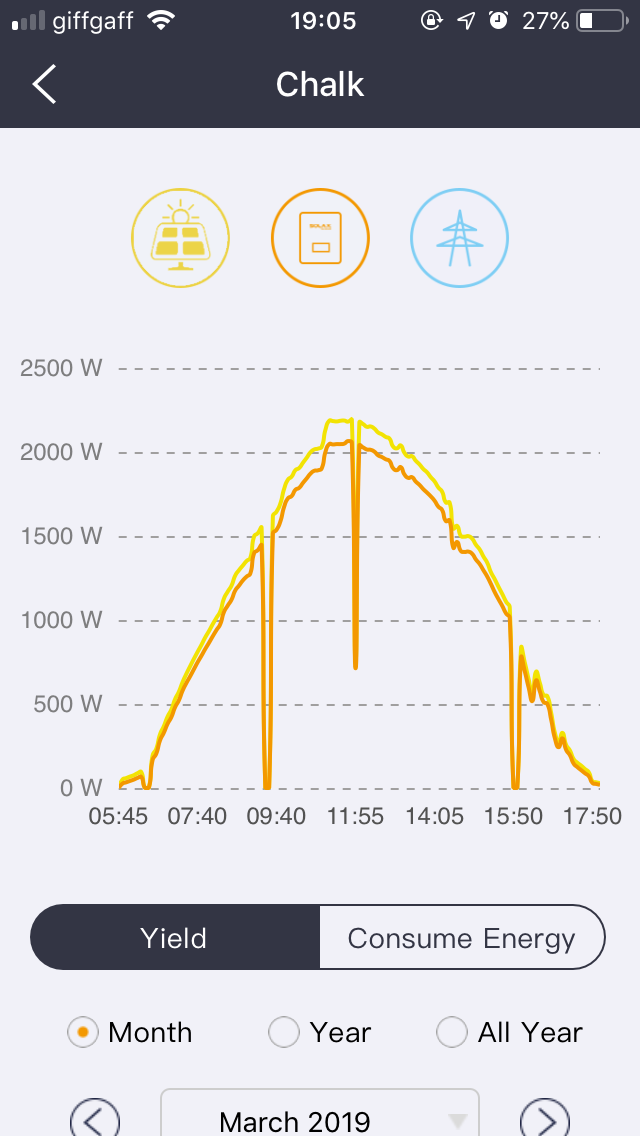Go back from the Chalk screen
This screenshot has height=1136, width=640.
point(44,85)
